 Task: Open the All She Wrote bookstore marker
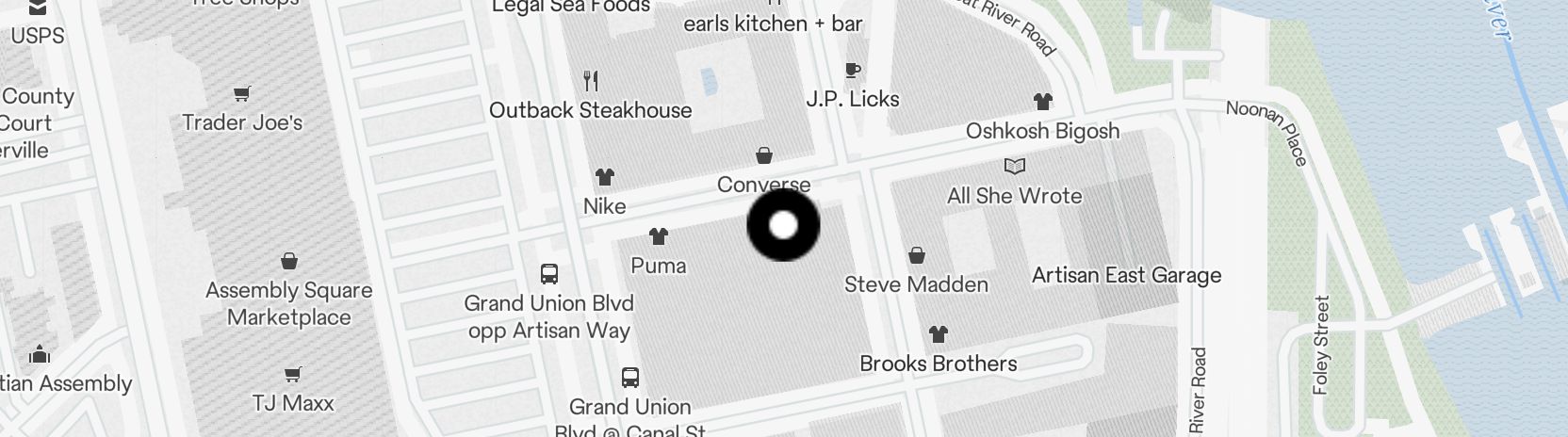pyautogui.click(x=1014, y=167)
